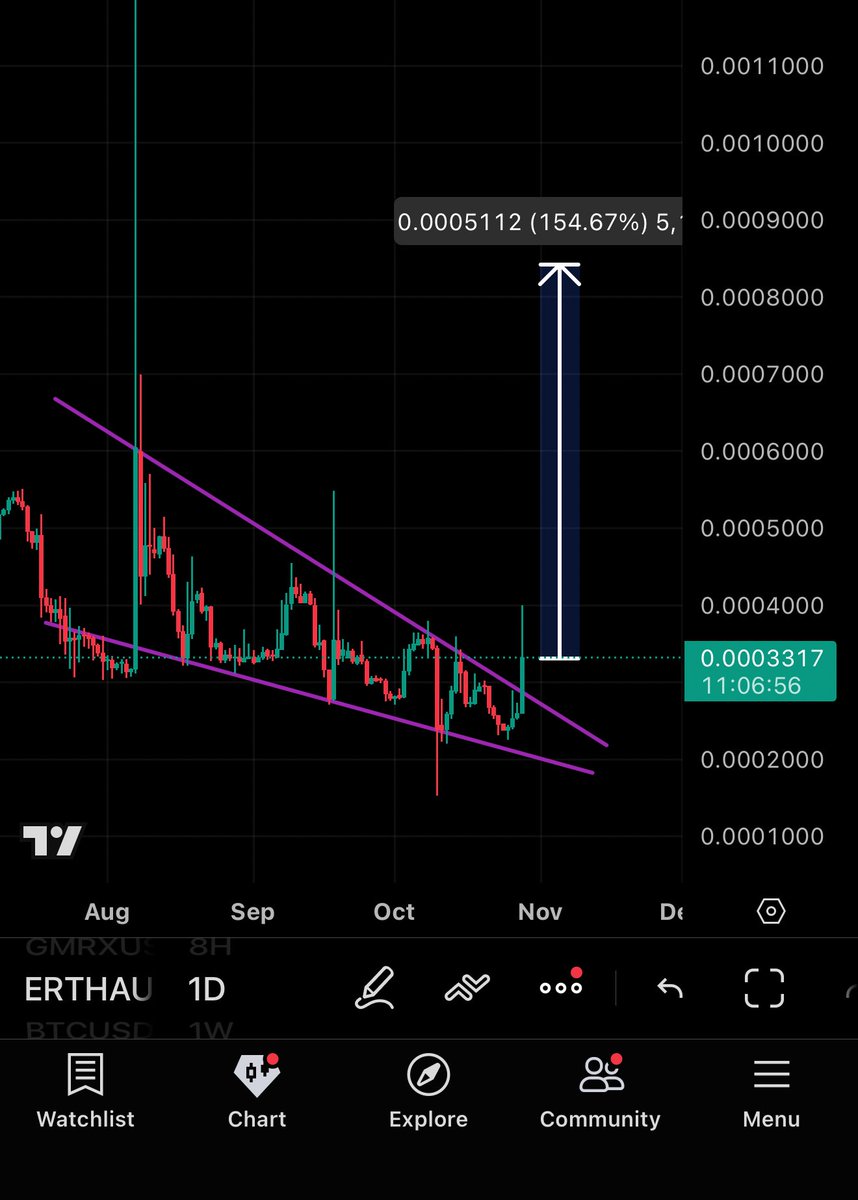Open the three-dot more options
The image size is (858, 1200).
(560, 987)
